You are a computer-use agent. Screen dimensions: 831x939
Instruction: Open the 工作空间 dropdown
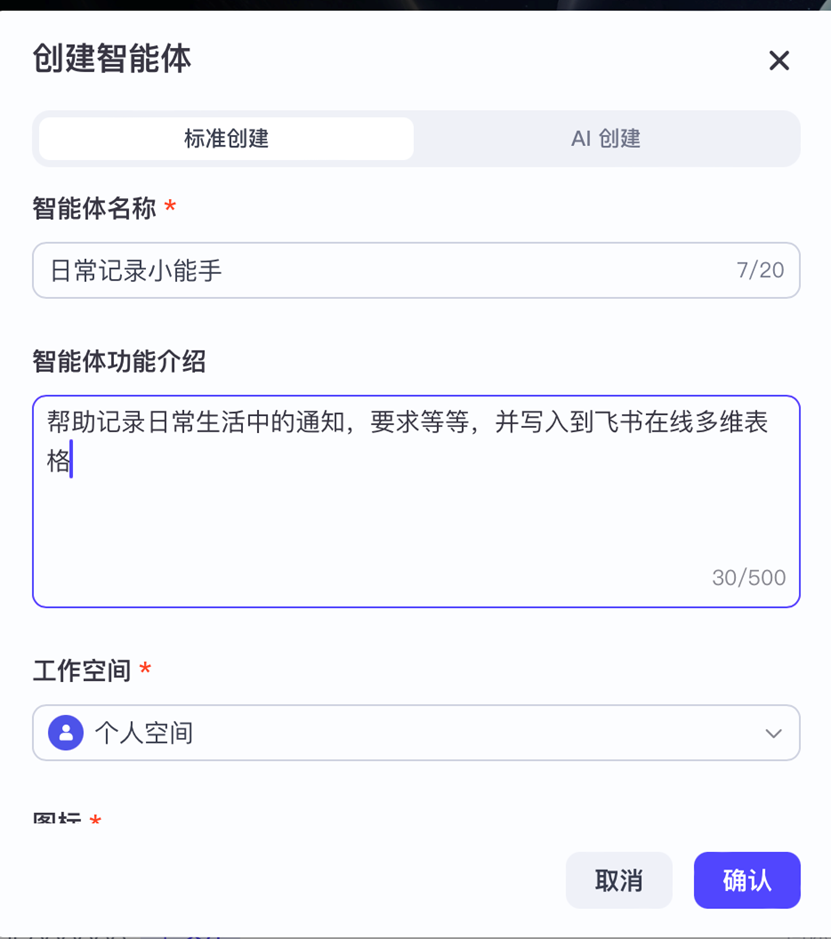coord(416,733)
